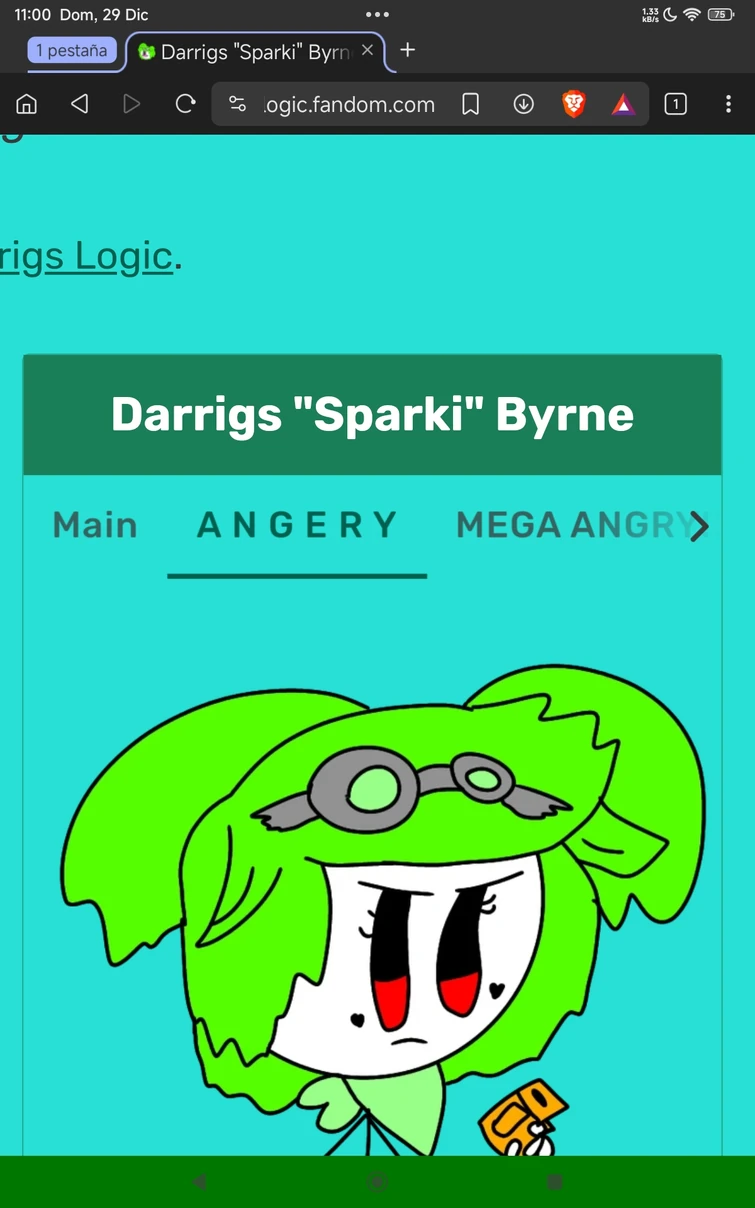
Task: Tap the address bar to edit URL
Action: [348, 103]
